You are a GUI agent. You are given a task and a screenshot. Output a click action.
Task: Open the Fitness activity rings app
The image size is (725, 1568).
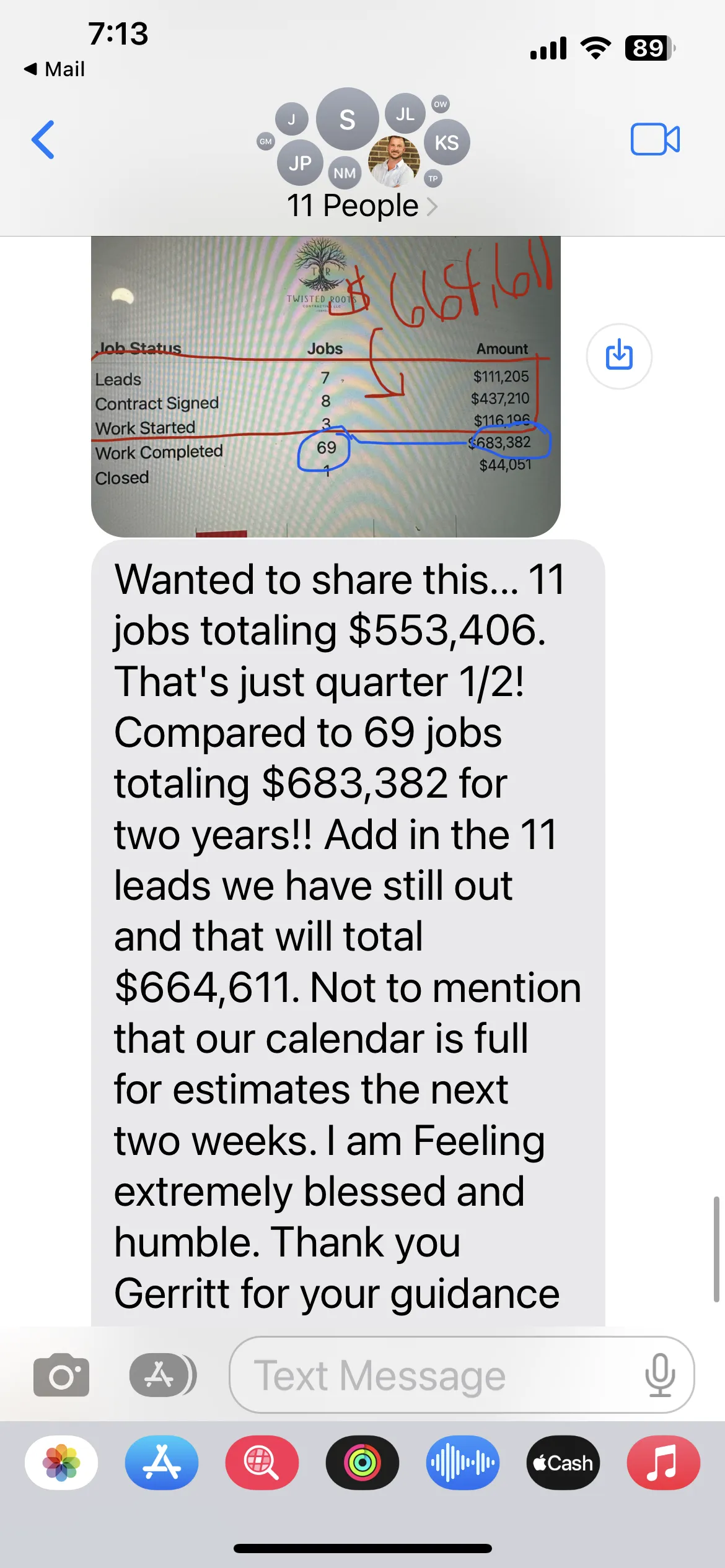click(362, 1462)
